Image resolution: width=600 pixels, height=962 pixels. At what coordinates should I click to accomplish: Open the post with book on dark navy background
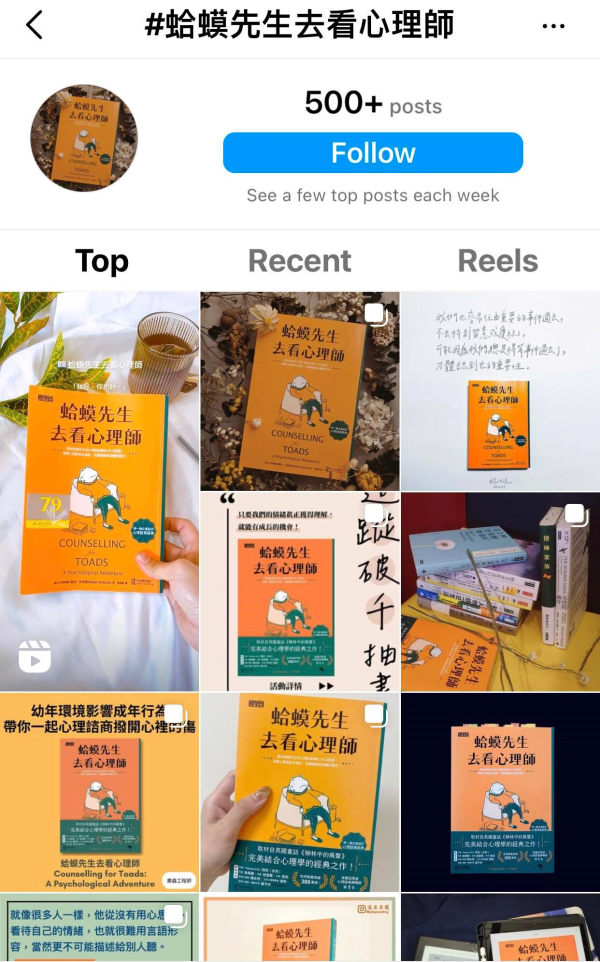[x=500, y=790]
